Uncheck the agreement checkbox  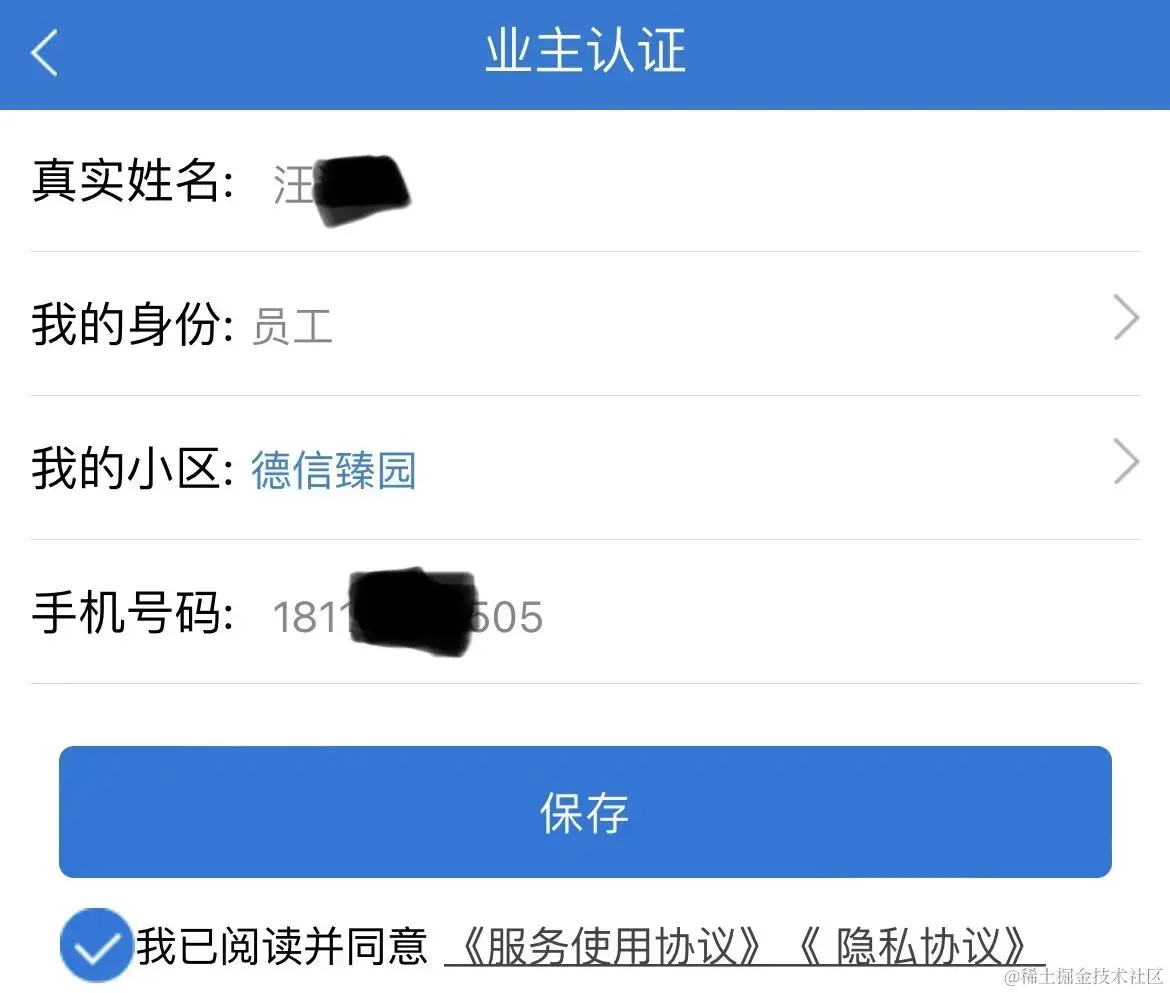pyautogui.click(x=95, y=945)
